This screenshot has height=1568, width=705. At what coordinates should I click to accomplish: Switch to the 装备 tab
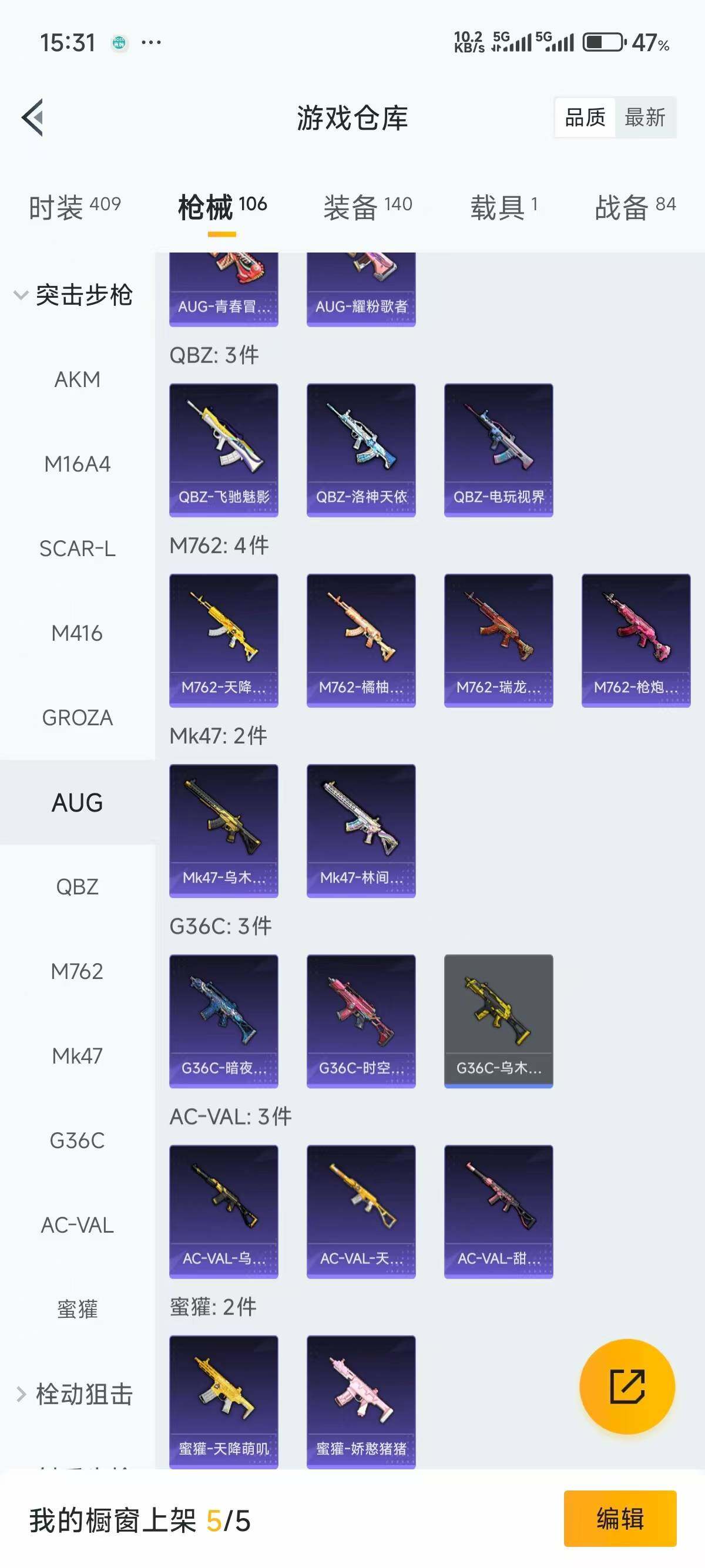(x=367, y=207)
